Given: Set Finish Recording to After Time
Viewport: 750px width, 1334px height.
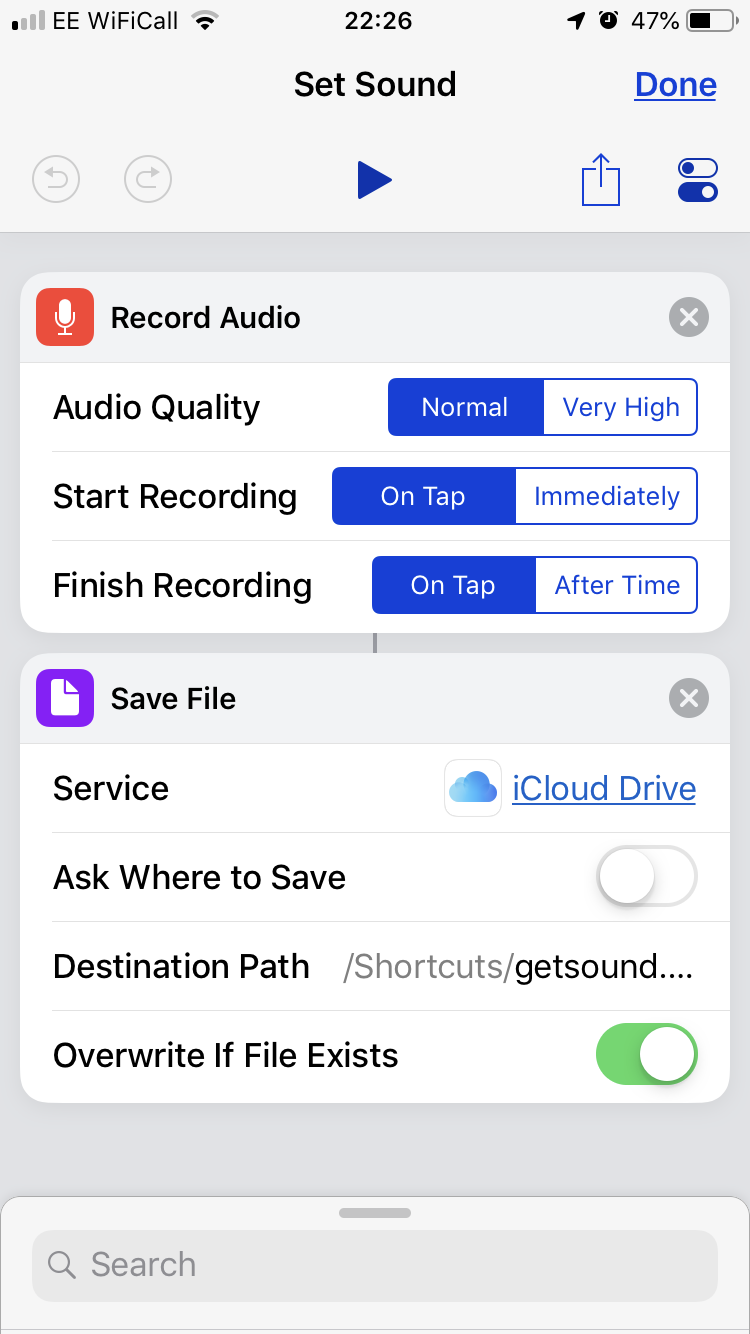Looking at the screenshot, I should point(617,585).
